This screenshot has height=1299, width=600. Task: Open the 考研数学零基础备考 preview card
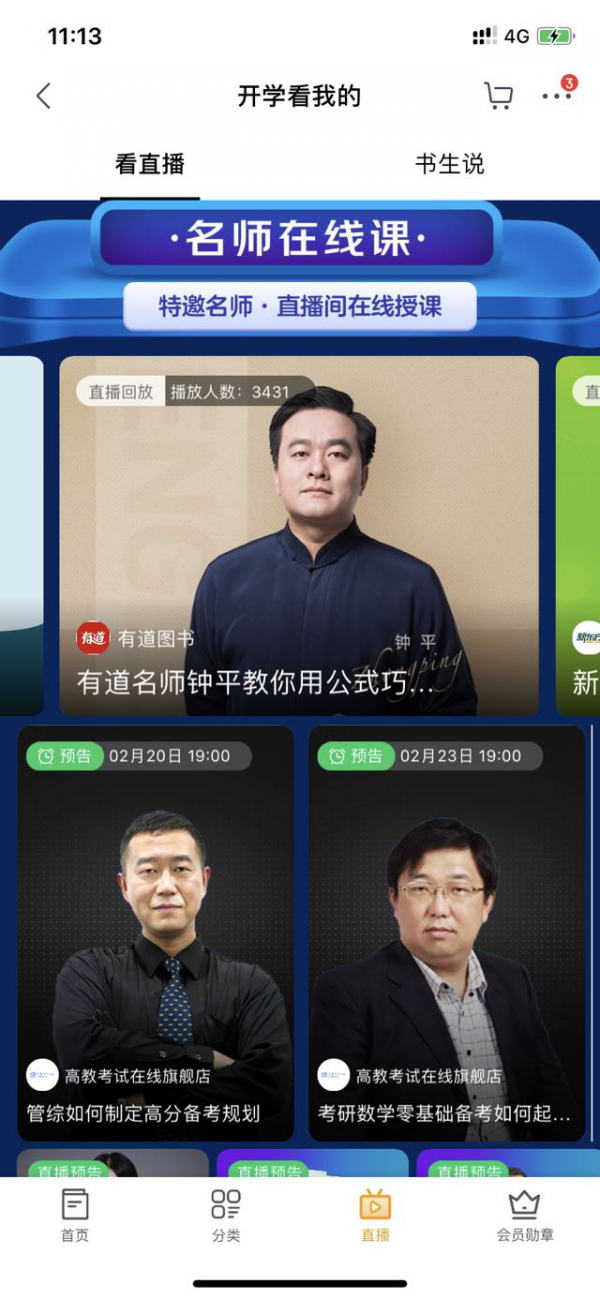[446, 933]
